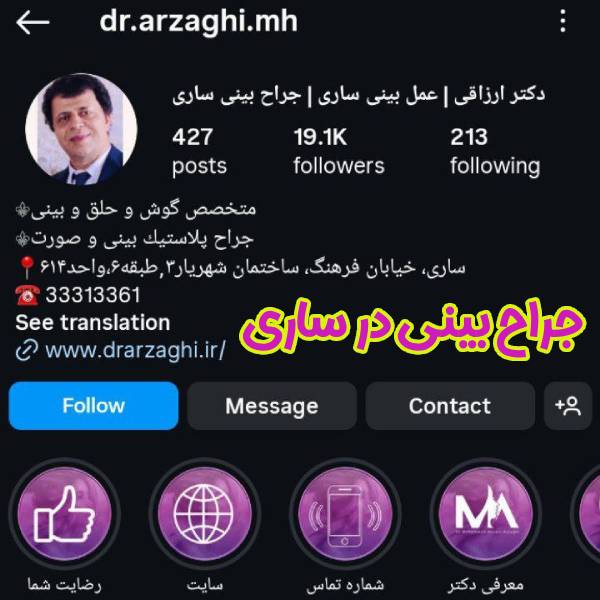Go back using the top arrow

[33, 23]
